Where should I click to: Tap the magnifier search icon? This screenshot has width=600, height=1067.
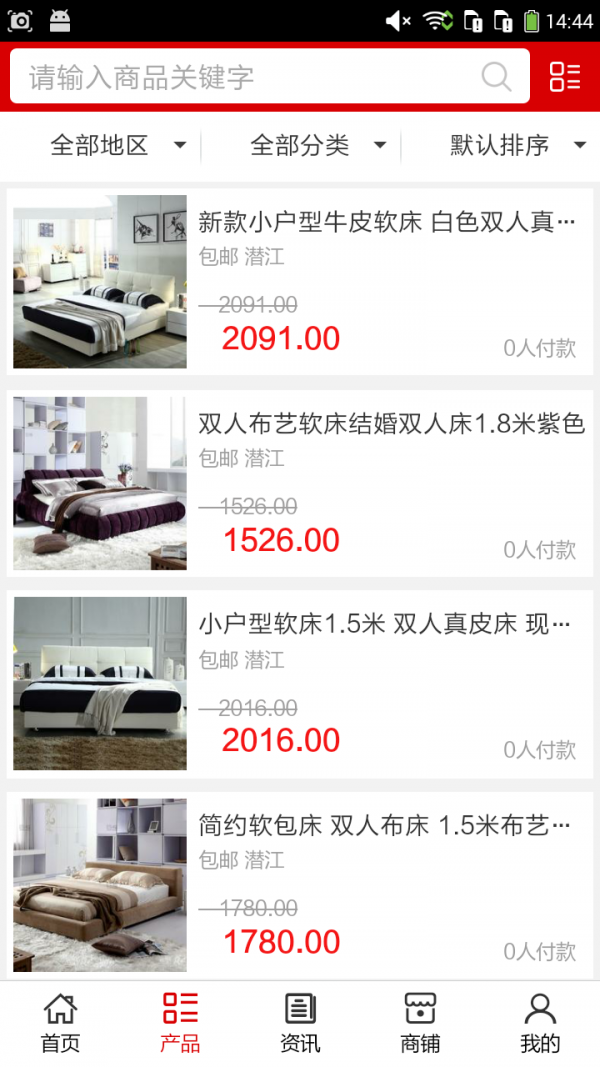click(496, 77)
